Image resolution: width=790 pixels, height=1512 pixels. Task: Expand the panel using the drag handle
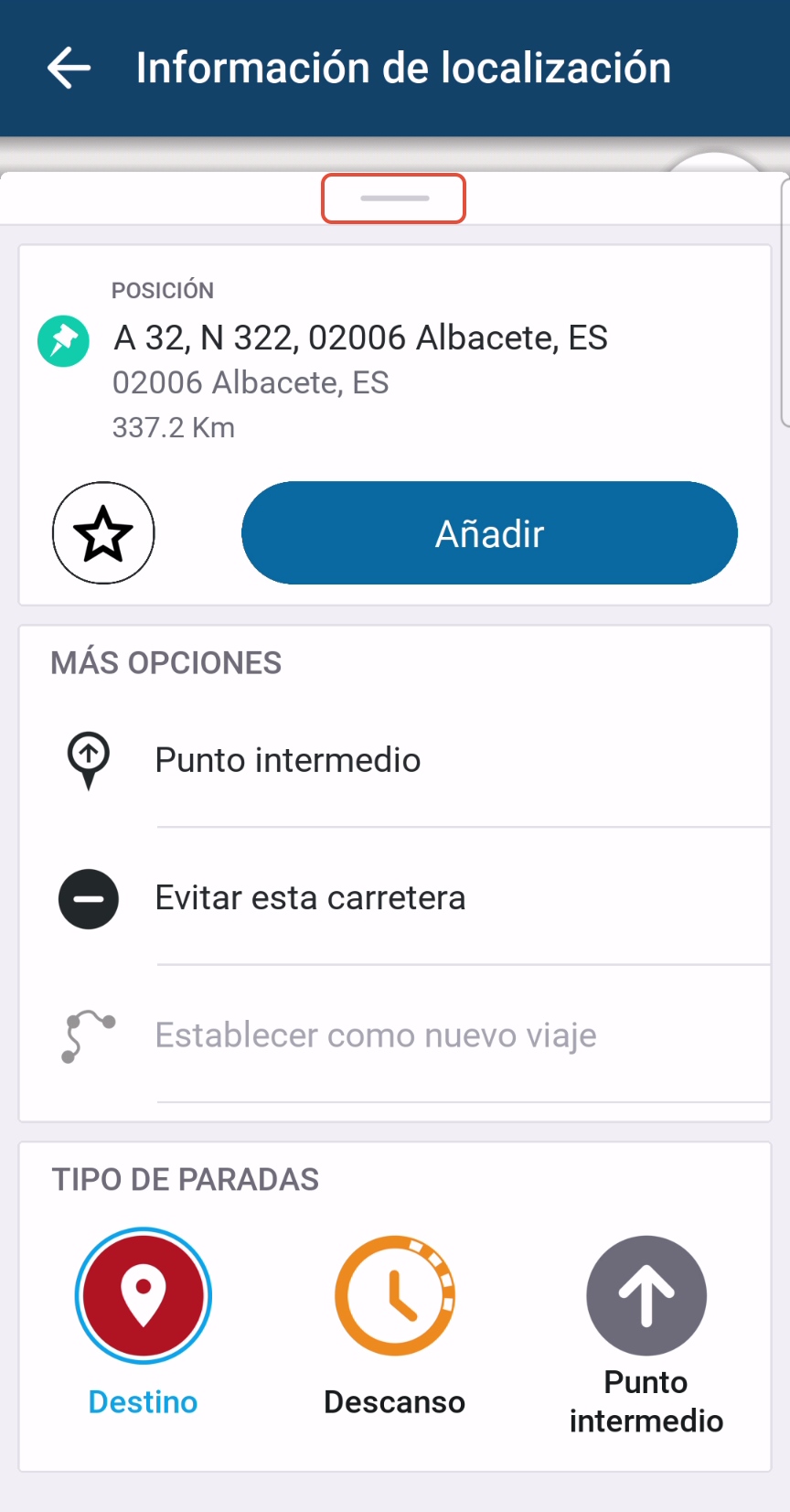[393, 198]
